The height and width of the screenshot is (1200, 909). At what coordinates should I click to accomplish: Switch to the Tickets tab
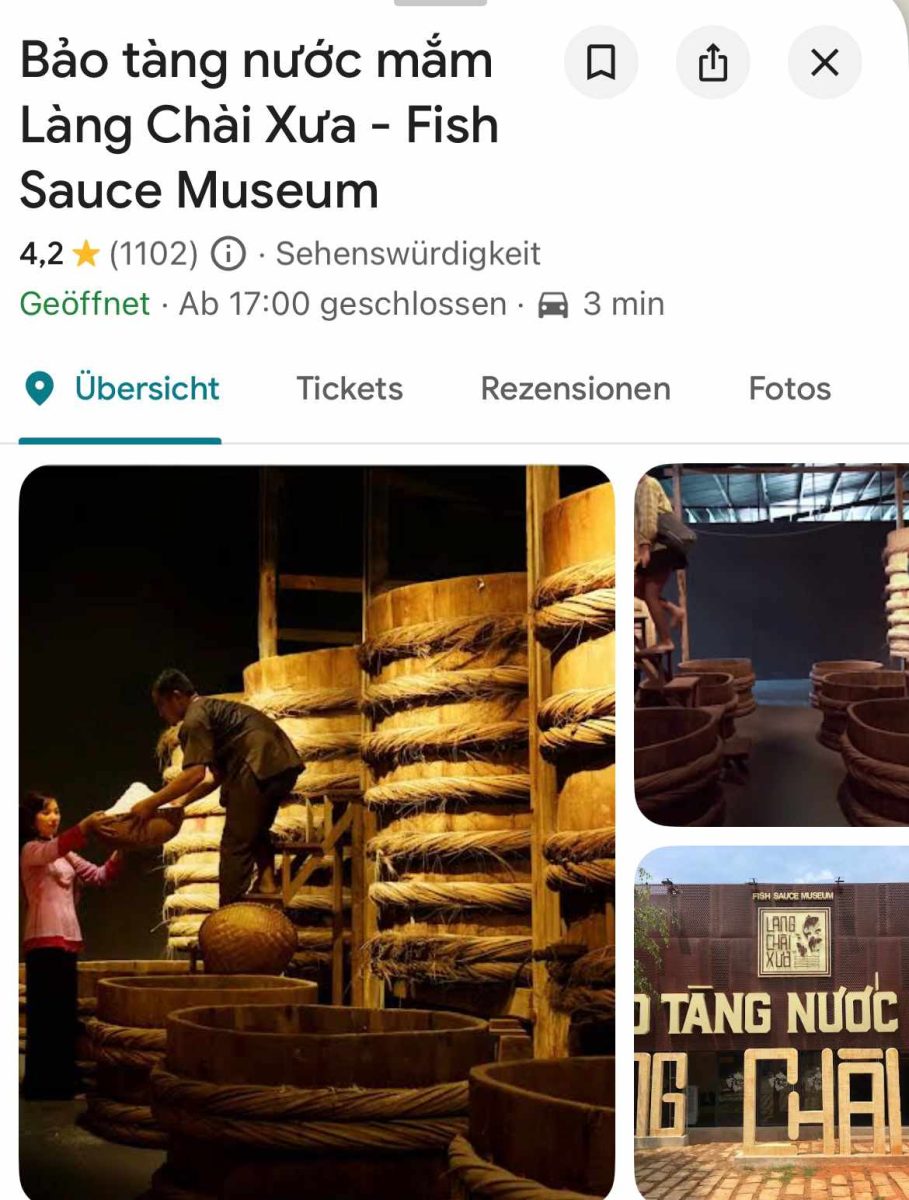349,389
